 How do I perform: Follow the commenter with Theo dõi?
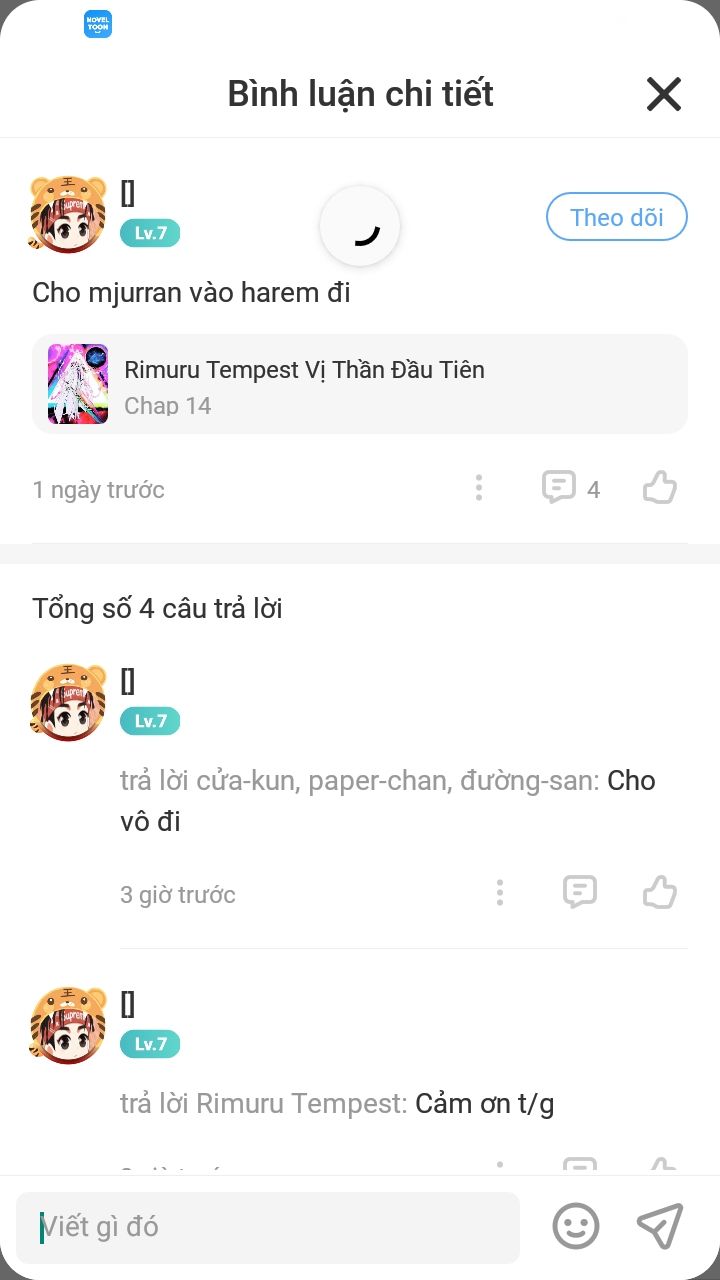pyautogui.click(x=616, y=217)
